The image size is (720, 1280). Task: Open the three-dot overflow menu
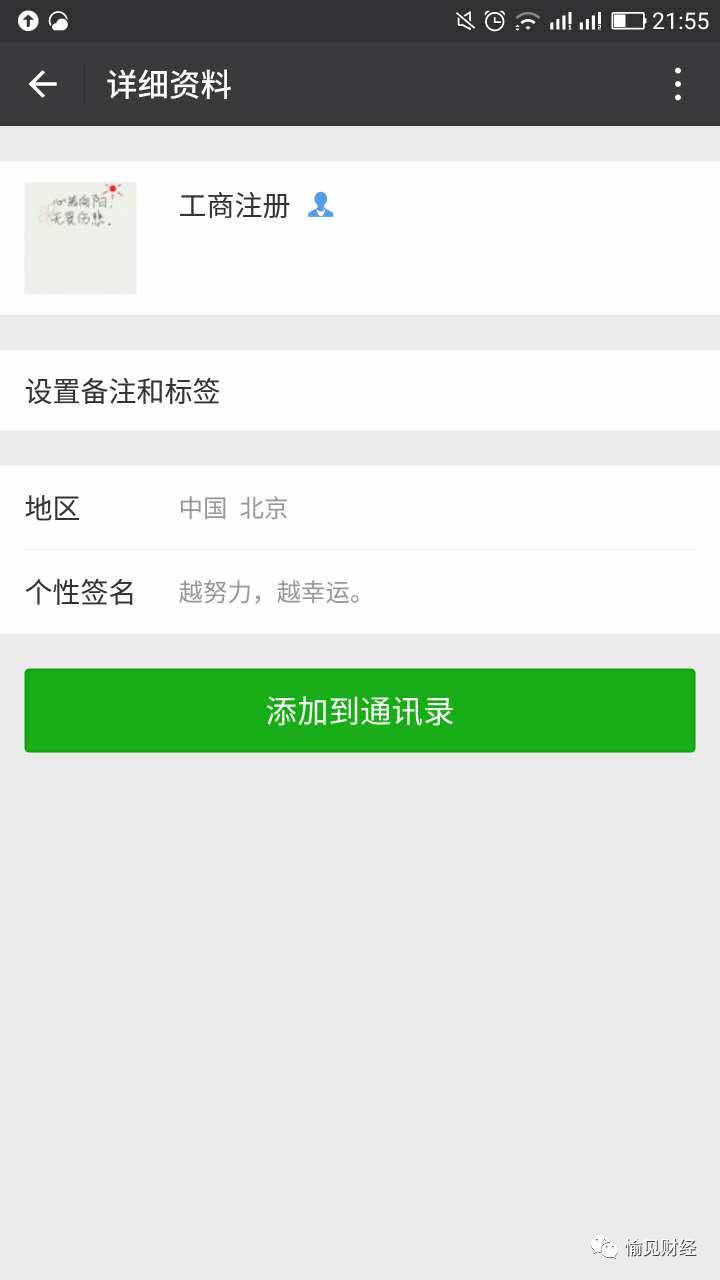[678, 85]
